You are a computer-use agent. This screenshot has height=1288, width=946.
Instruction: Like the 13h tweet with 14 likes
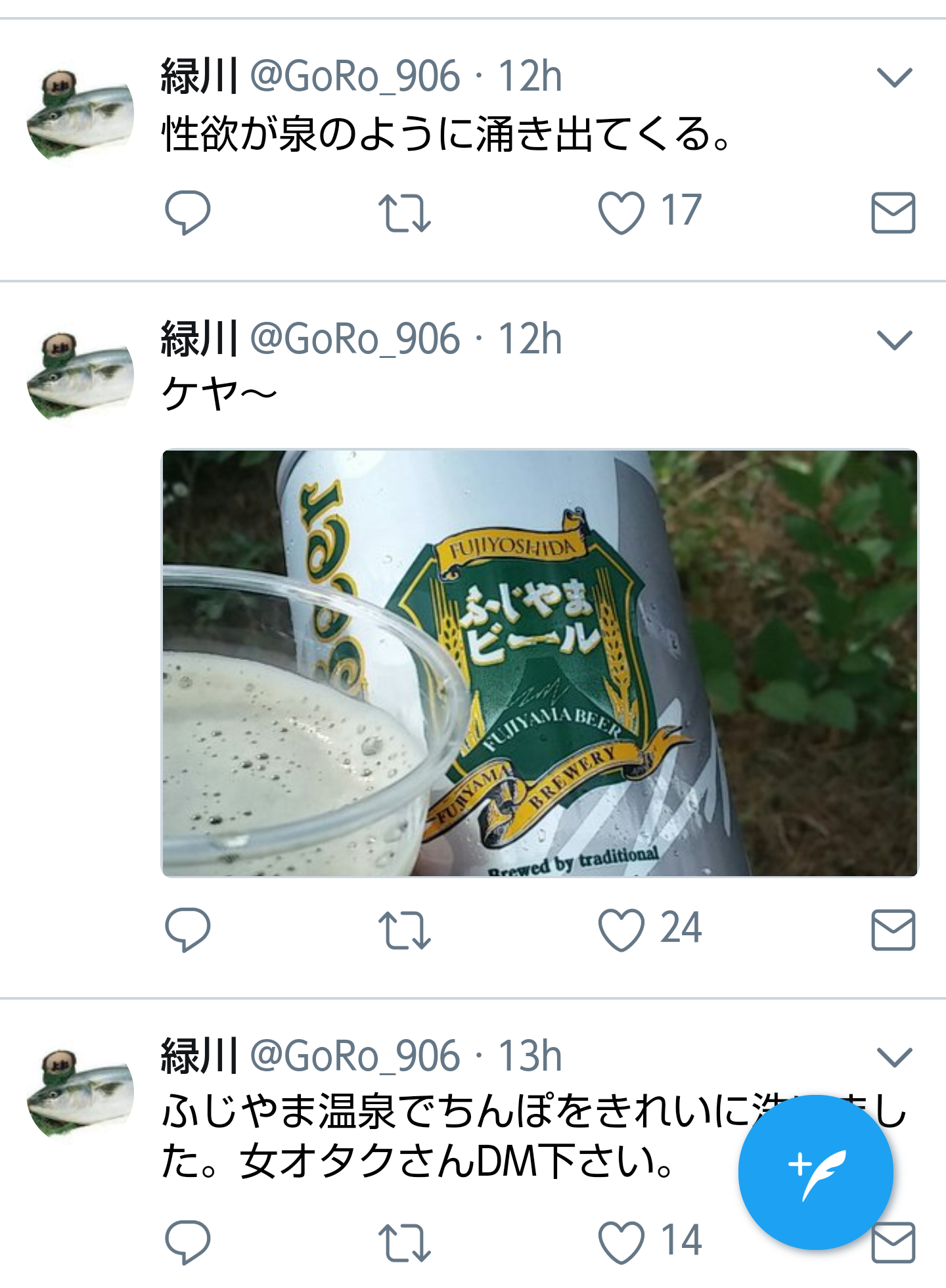tap(621, 1243)
